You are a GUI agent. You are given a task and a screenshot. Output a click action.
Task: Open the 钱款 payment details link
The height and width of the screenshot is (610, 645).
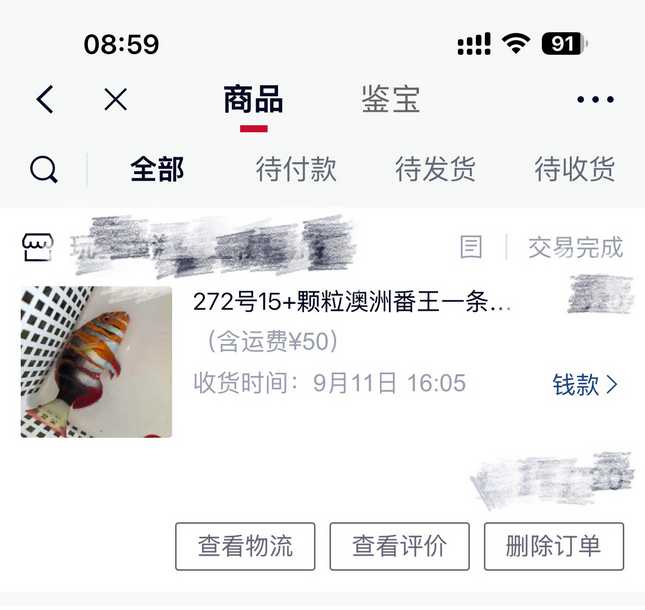click(x=585, y=384)
